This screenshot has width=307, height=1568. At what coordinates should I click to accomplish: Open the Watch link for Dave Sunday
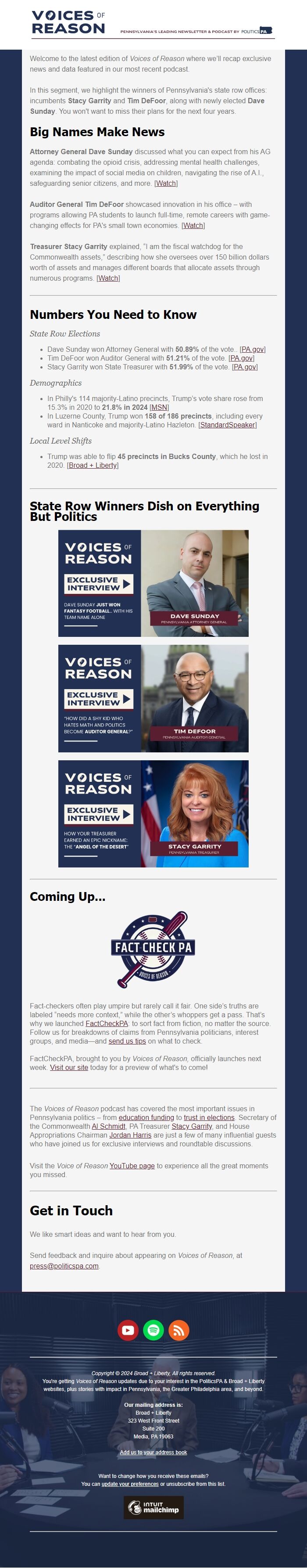166,183
